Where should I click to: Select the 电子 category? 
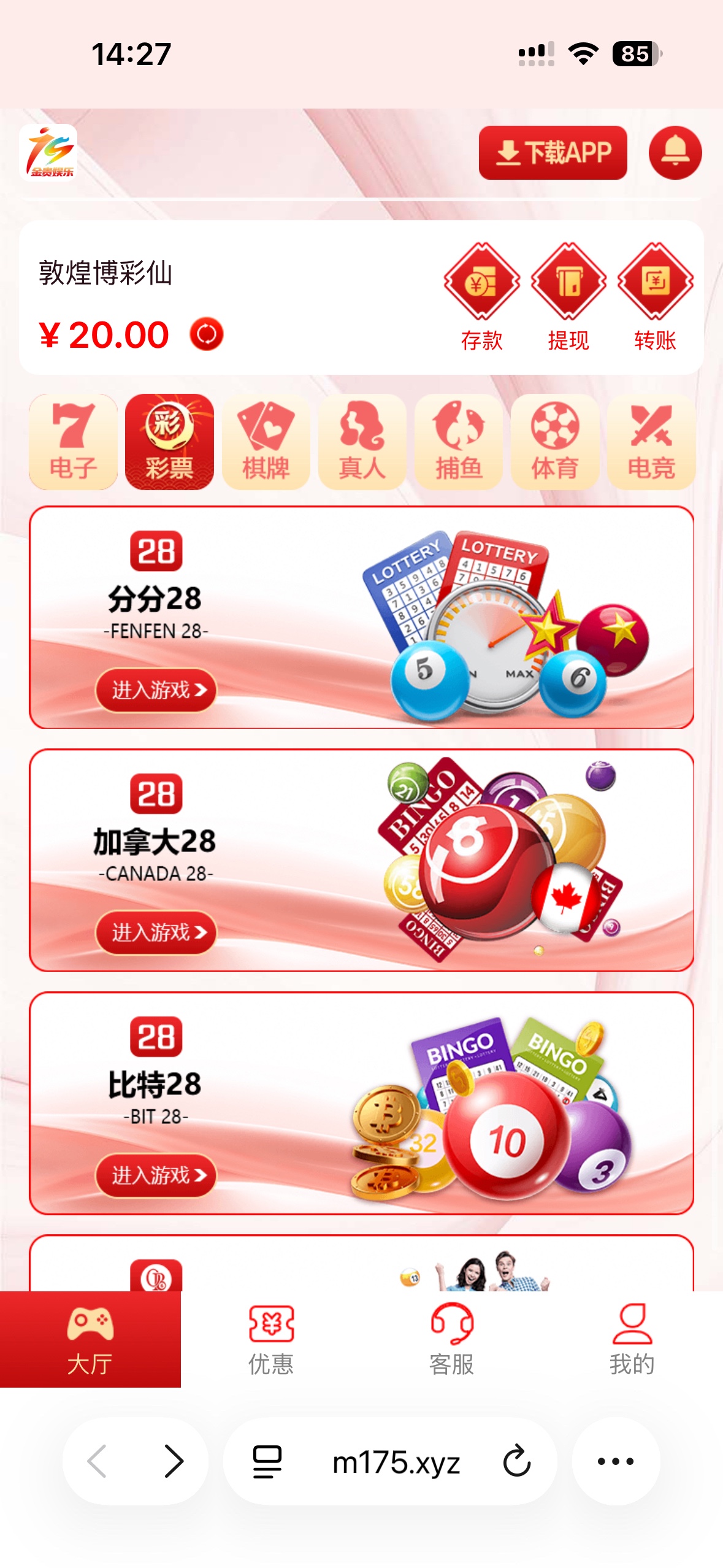coord(73,442)
